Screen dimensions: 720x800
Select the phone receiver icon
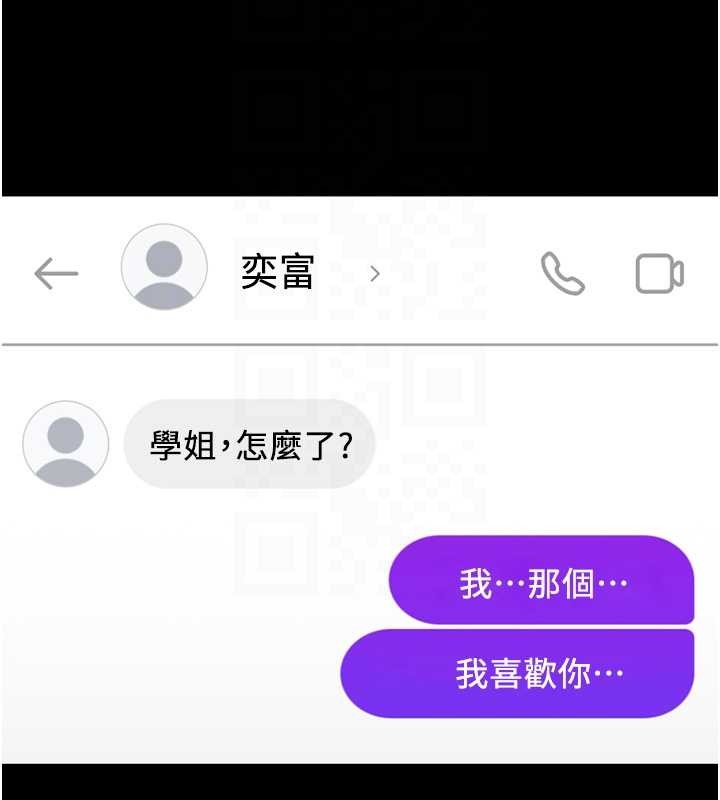point(563,273)
